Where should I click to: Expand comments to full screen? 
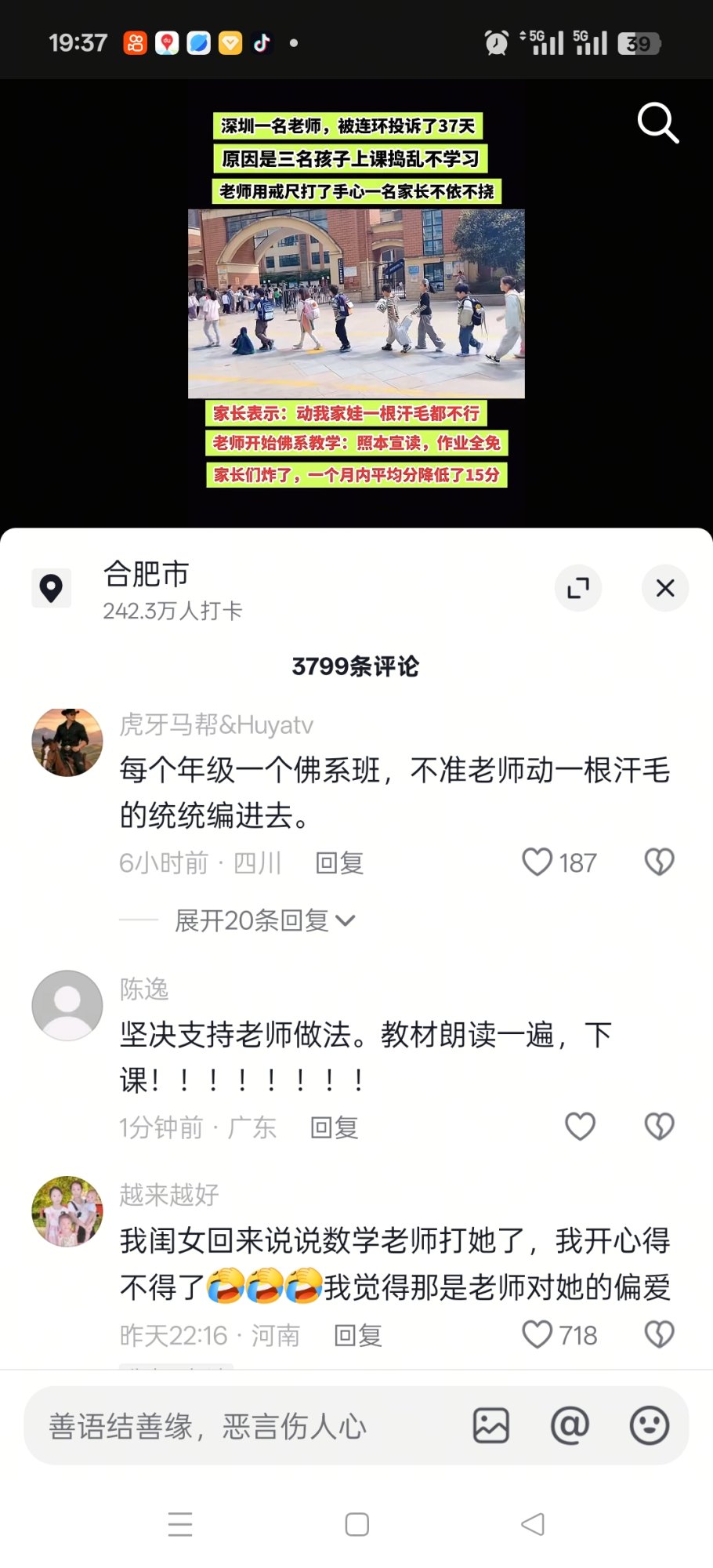(578, 588)
